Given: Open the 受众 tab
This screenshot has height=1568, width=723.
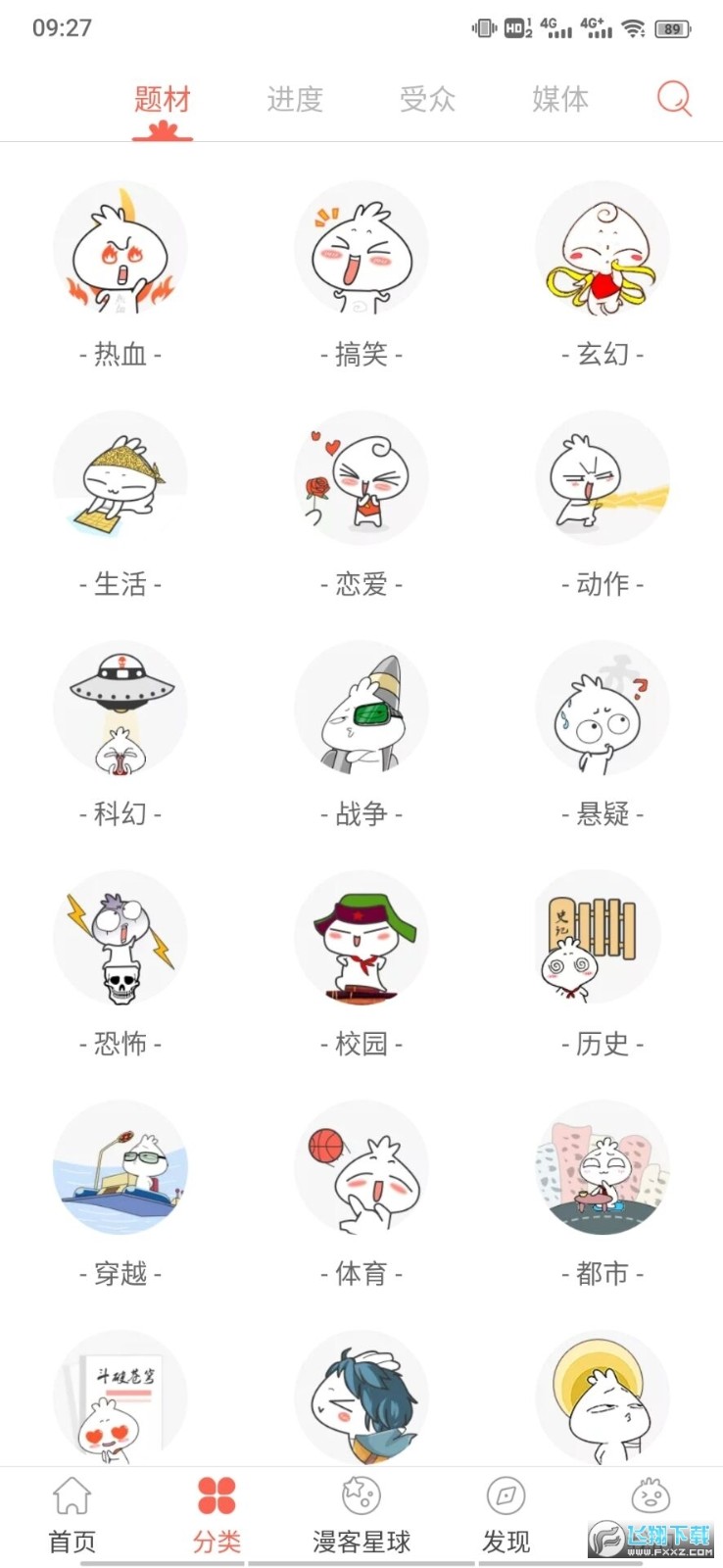Looking at the screenshot, I should pos(427,99).
